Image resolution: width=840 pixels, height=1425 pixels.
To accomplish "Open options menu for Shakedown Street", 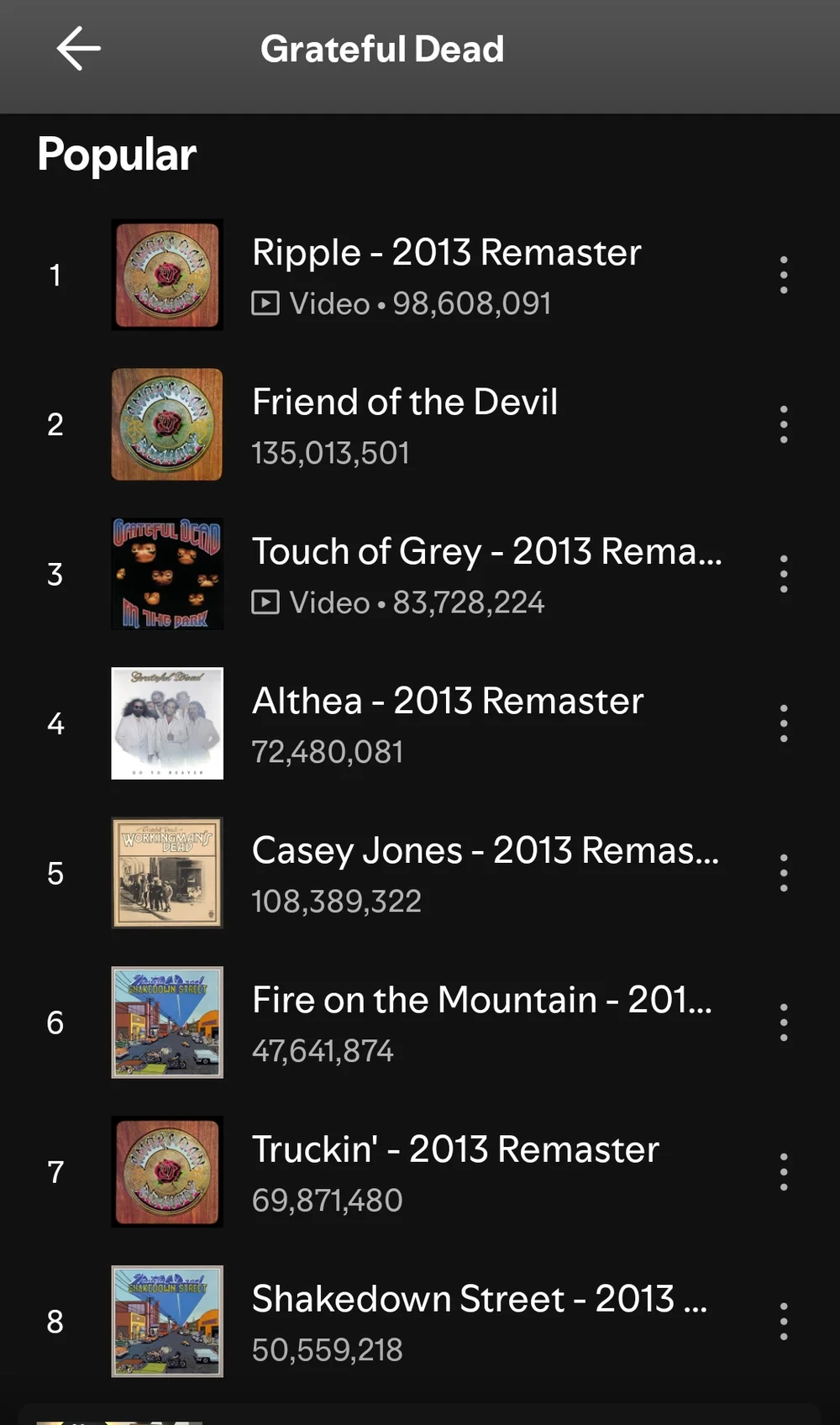I will [783, 1321].
